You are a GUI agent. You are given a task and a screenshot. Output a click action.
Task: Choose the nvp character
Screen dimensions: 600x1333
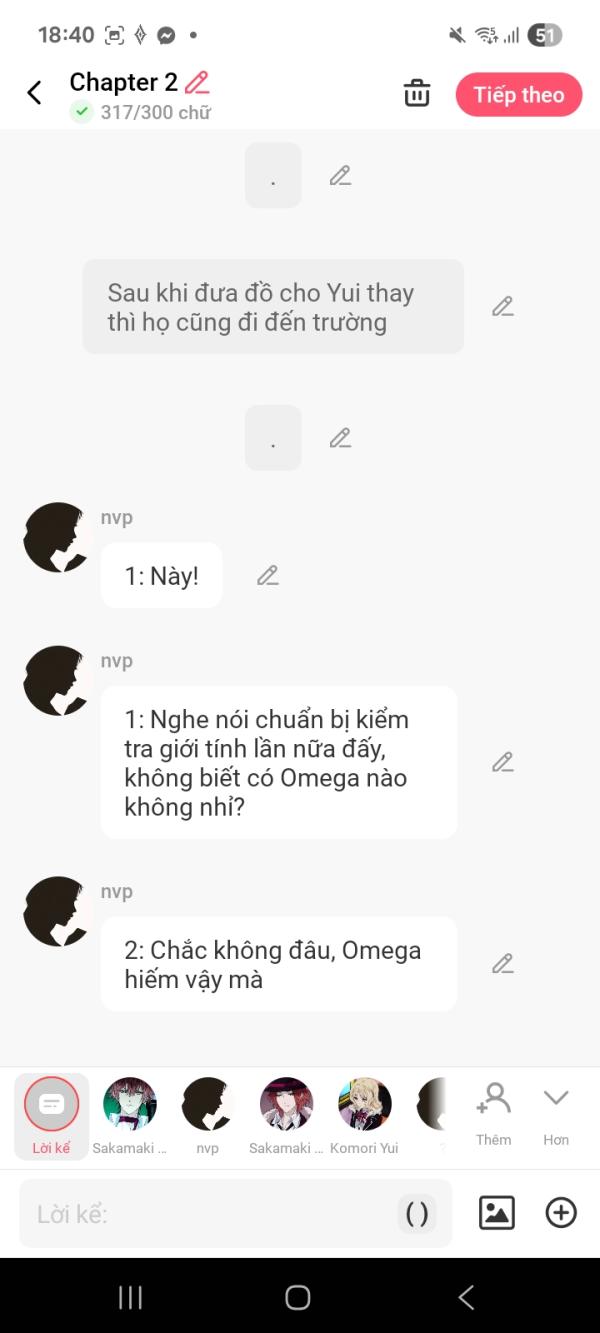click(208, 1114)
